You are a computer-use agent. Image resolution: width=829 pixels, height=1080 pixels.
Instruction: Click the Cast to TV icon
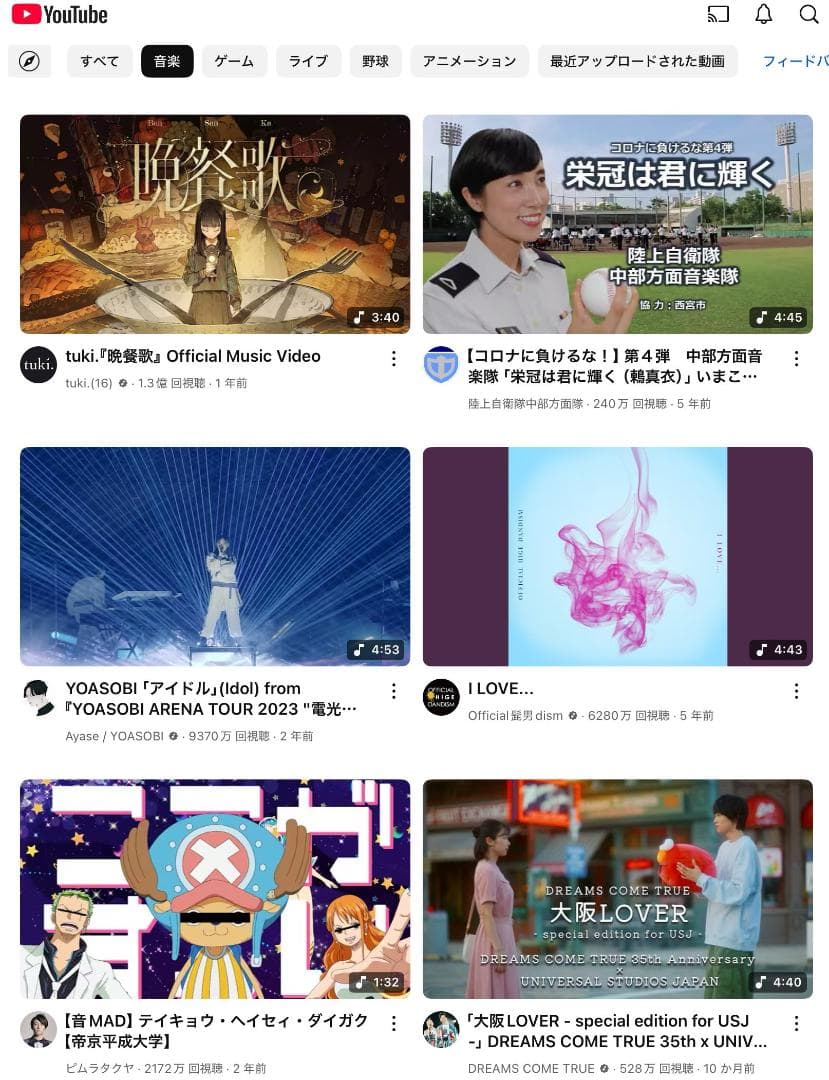coord(717,15)
